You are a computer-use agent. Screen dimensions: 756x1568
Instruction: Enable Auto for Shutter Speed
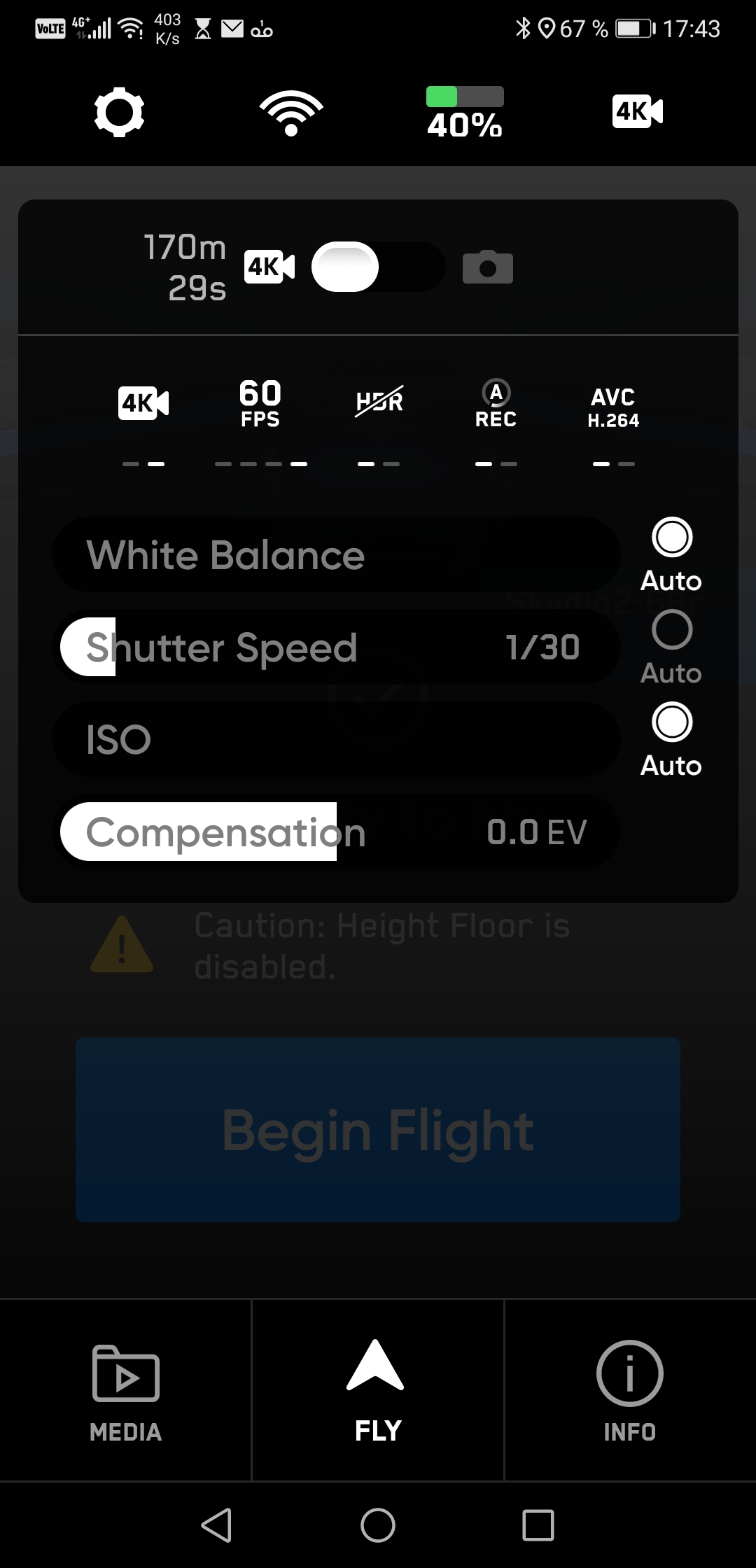tap(672, 629)
